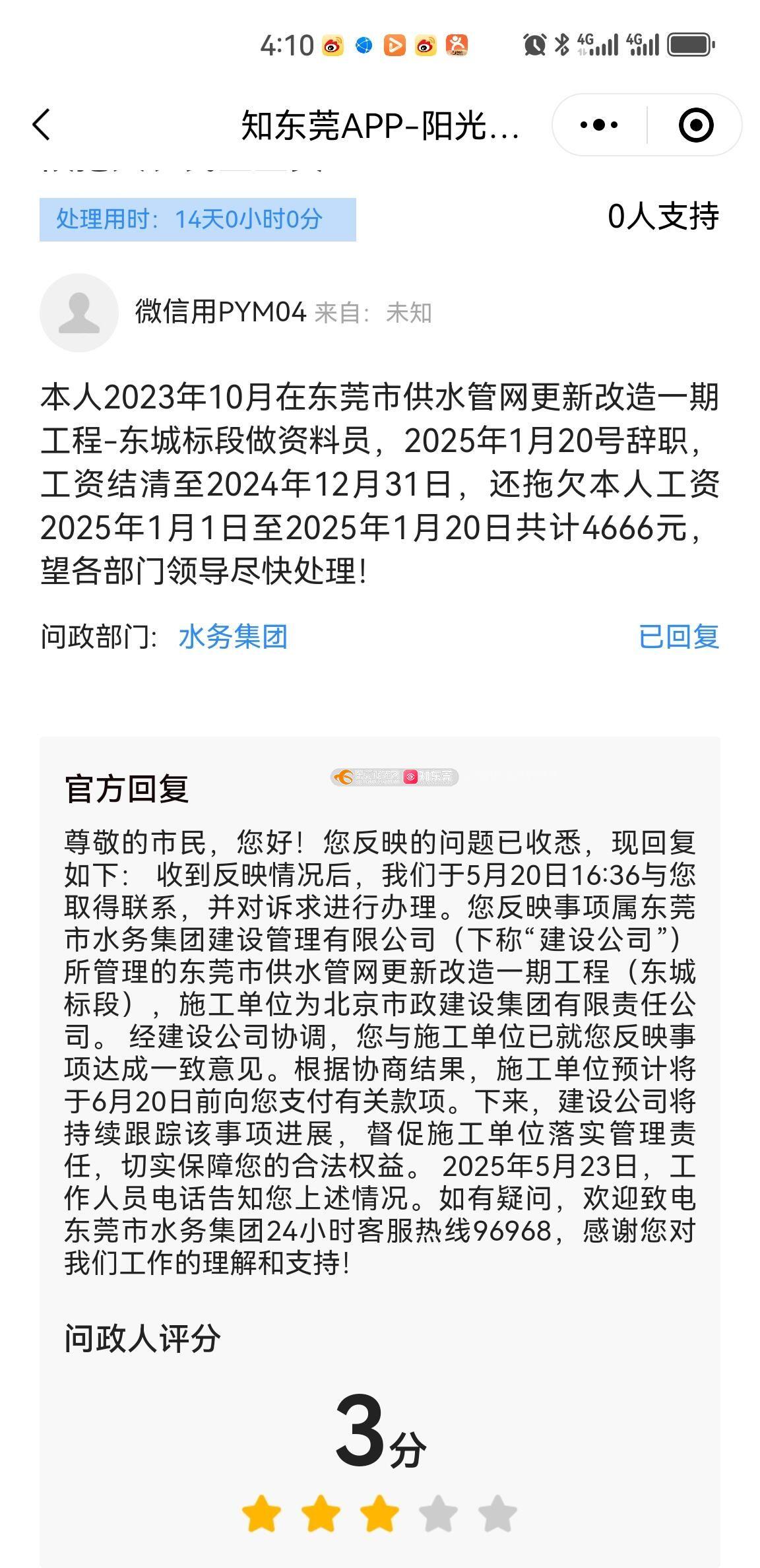Open the 水务集团 department link
This screenshot has width=760, height=1568.
coord(233,637)
